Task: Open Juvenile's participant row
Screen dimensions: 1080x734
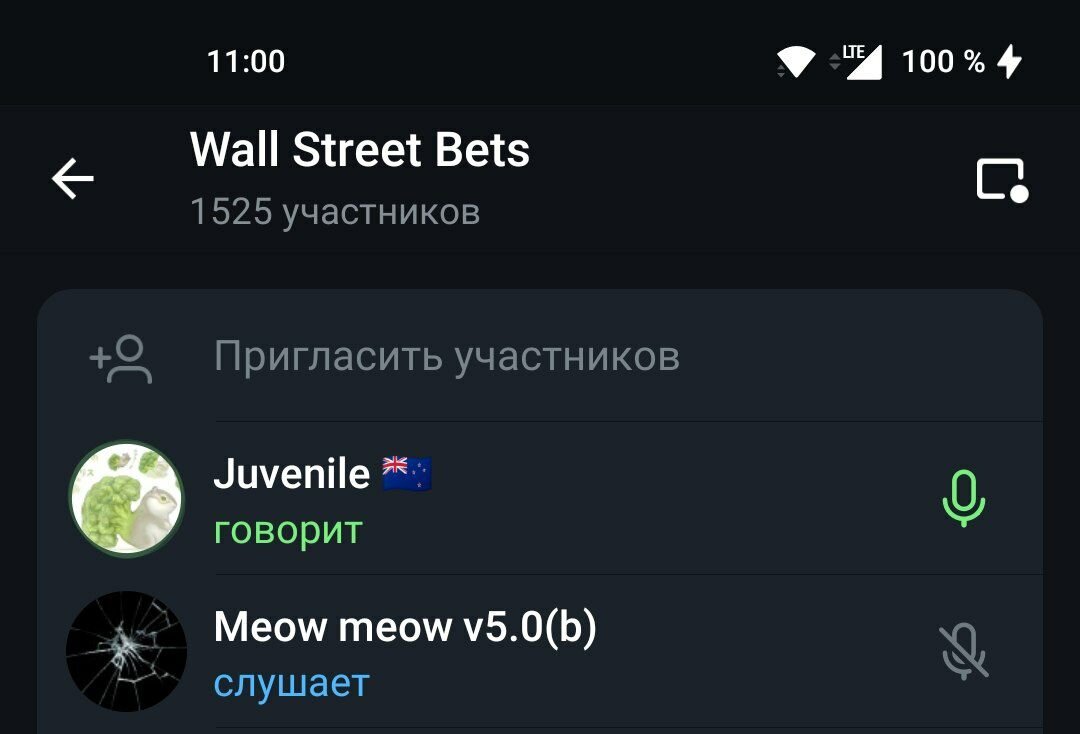Action: point(540,498)
